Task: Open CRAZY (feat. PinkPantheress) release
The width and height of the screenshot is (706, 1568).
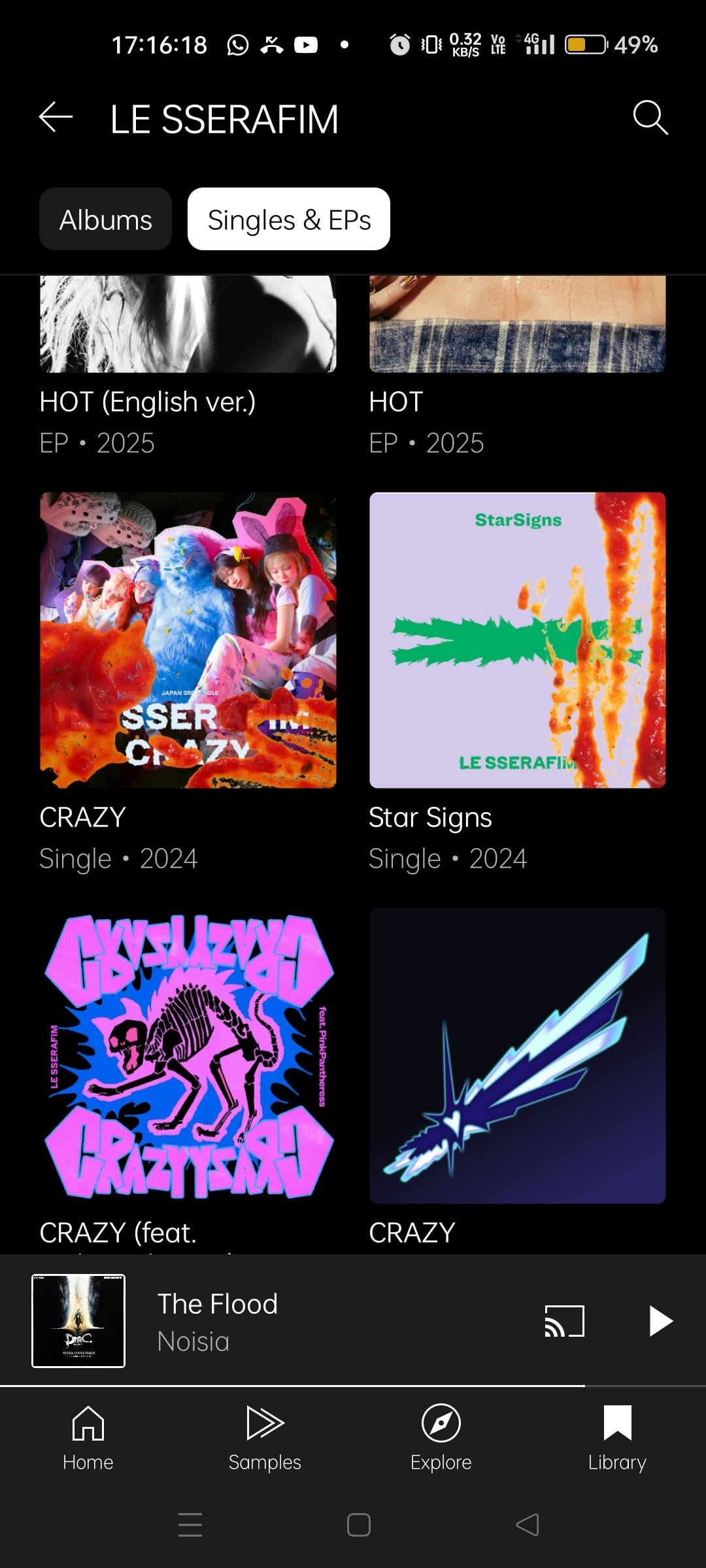Action: 188,1055
